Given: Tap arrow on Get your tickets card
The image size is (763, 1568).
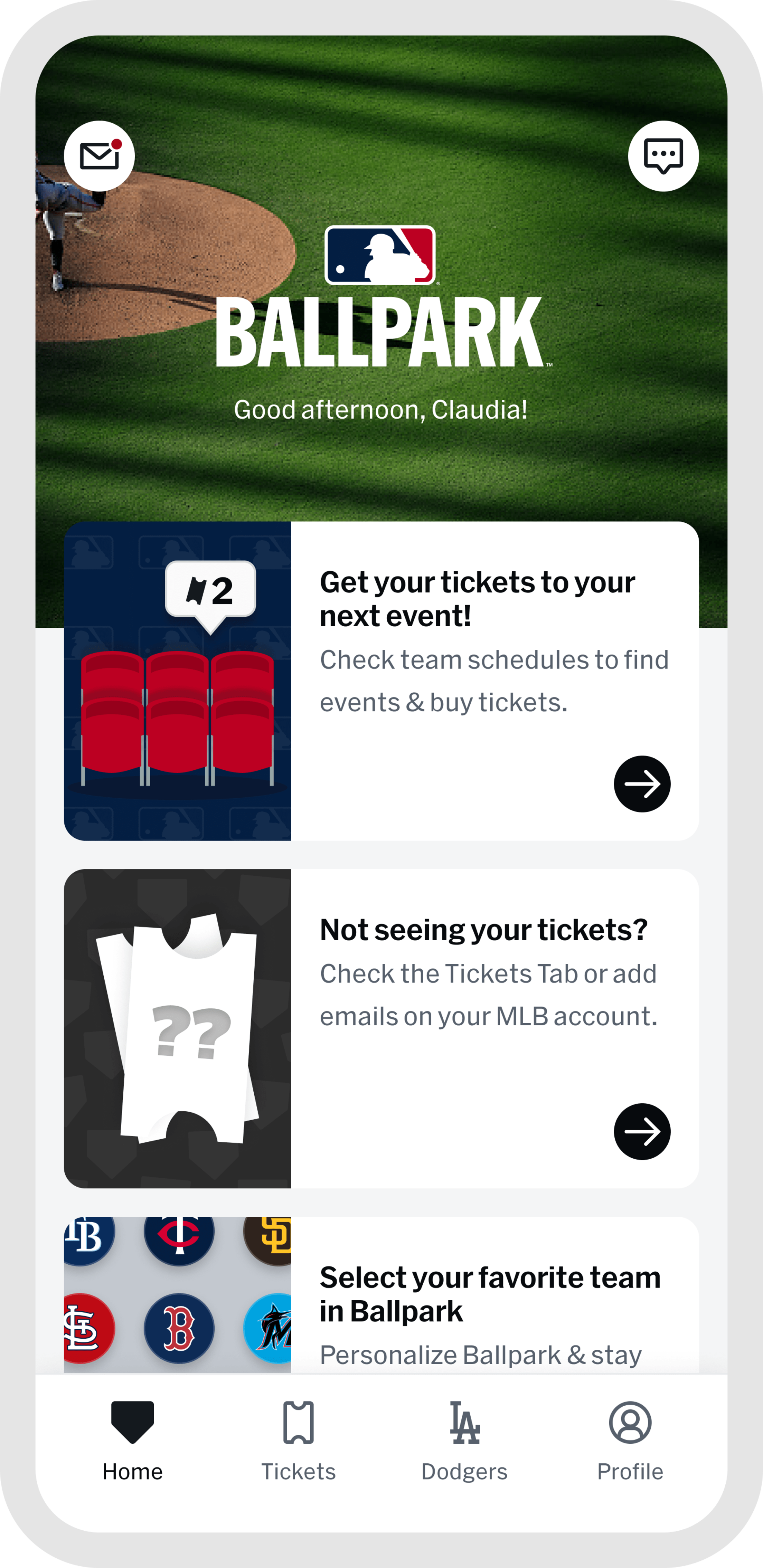Looking at the screenshot, I should tap(642, 784).
